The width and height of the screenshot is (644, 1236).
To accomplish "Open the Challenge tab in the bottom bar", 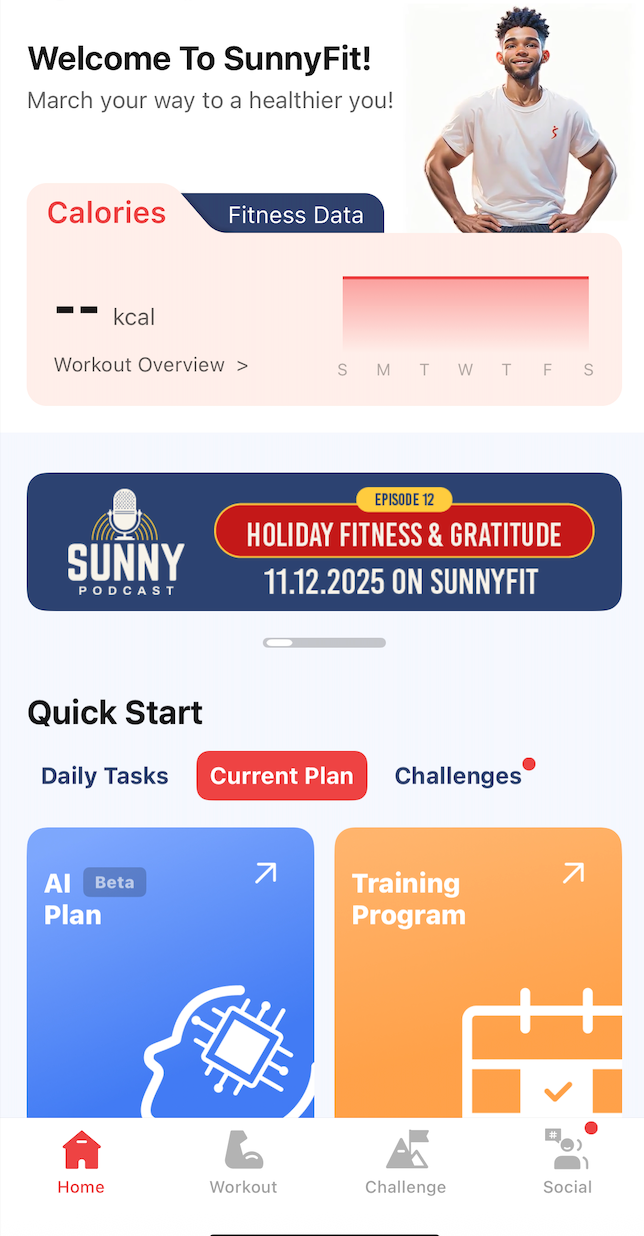I will coord(405,1163).
